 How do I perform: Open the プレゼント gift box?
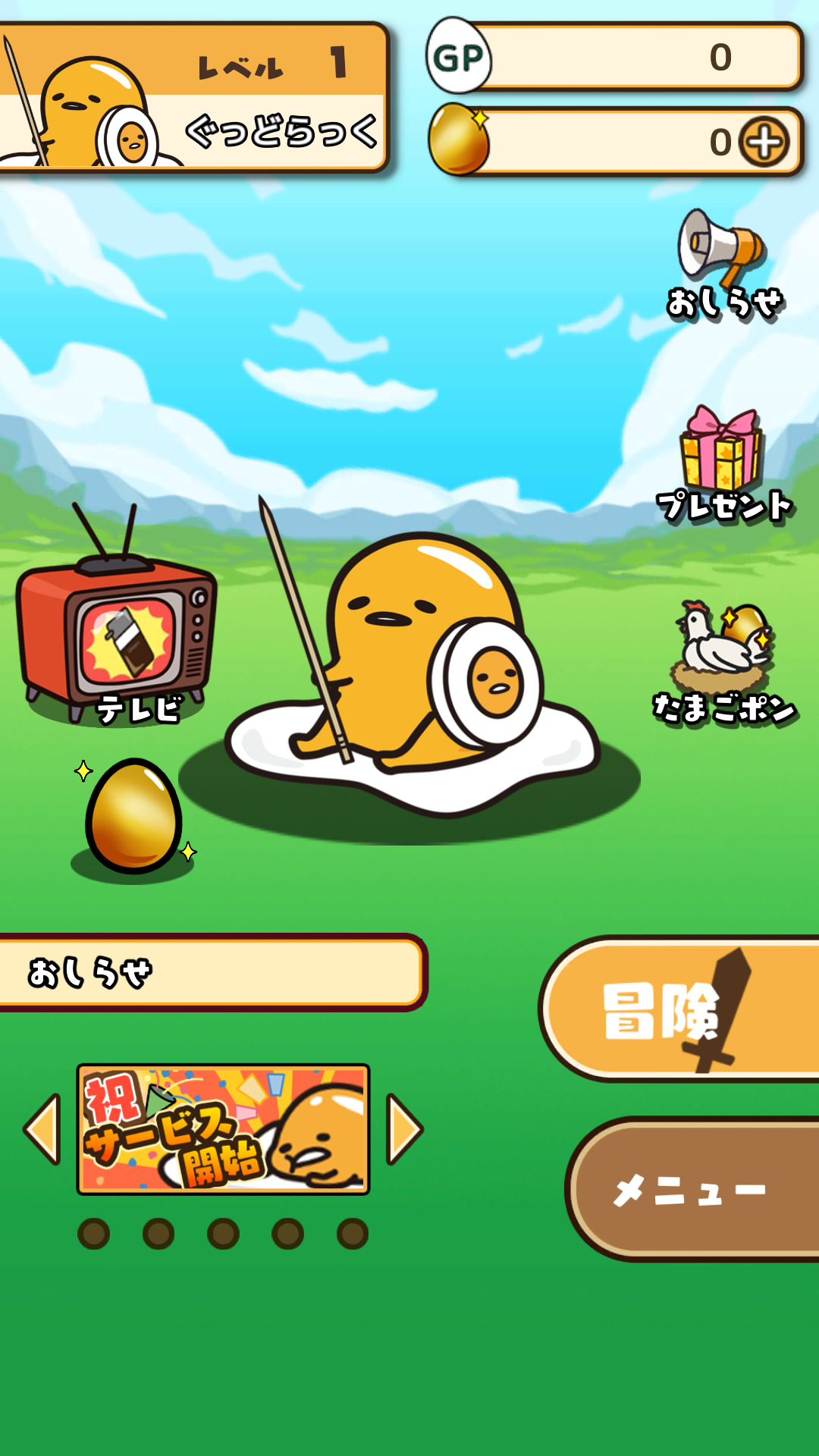coord(724,464)
